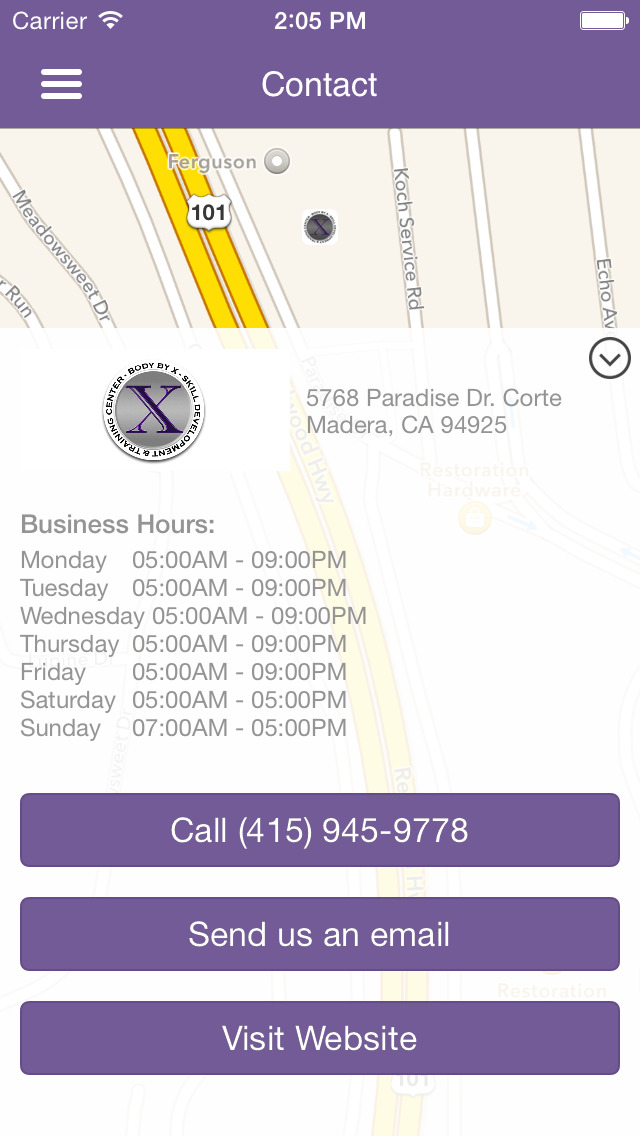
Task: Select the Body by X map pin
Action: point(320,227)
